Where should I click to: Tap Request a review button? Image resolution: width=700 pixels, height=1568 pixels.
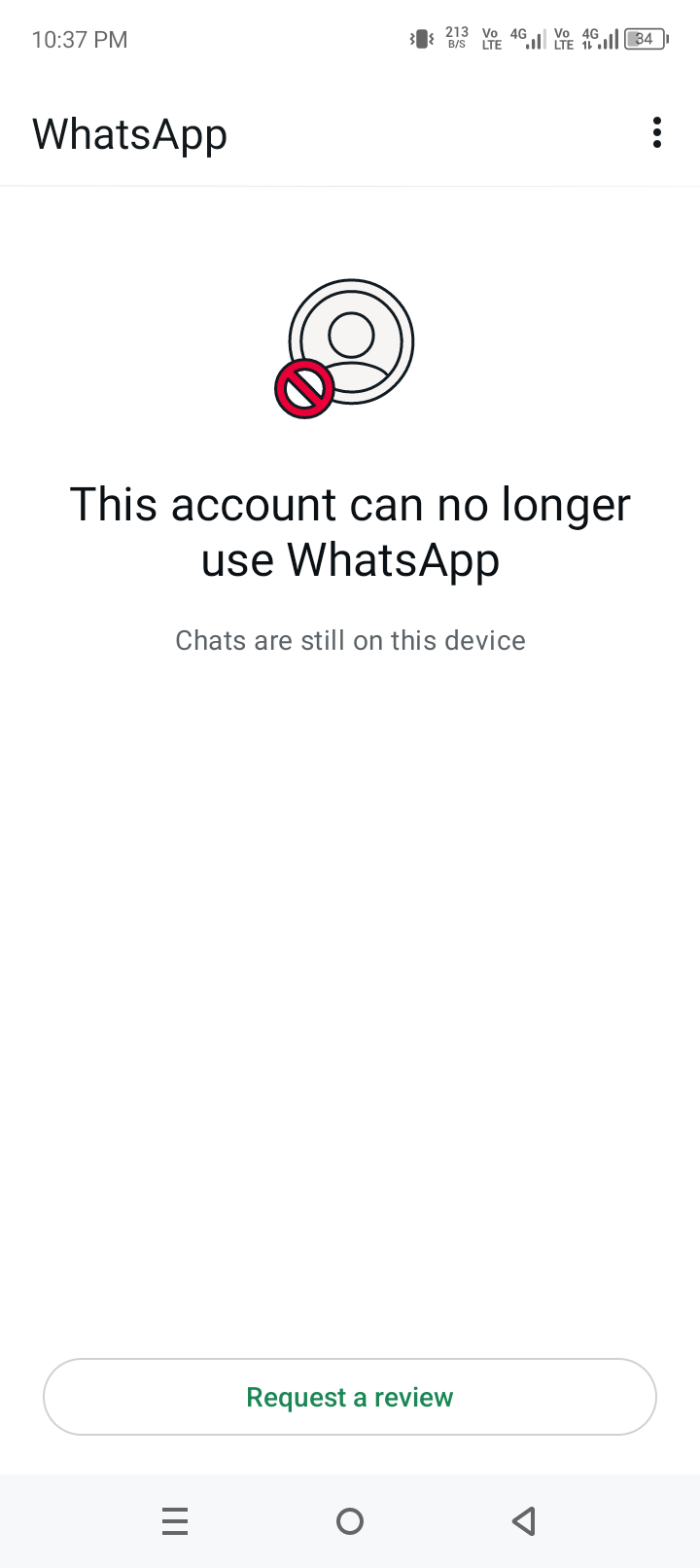click(350, 1397)
